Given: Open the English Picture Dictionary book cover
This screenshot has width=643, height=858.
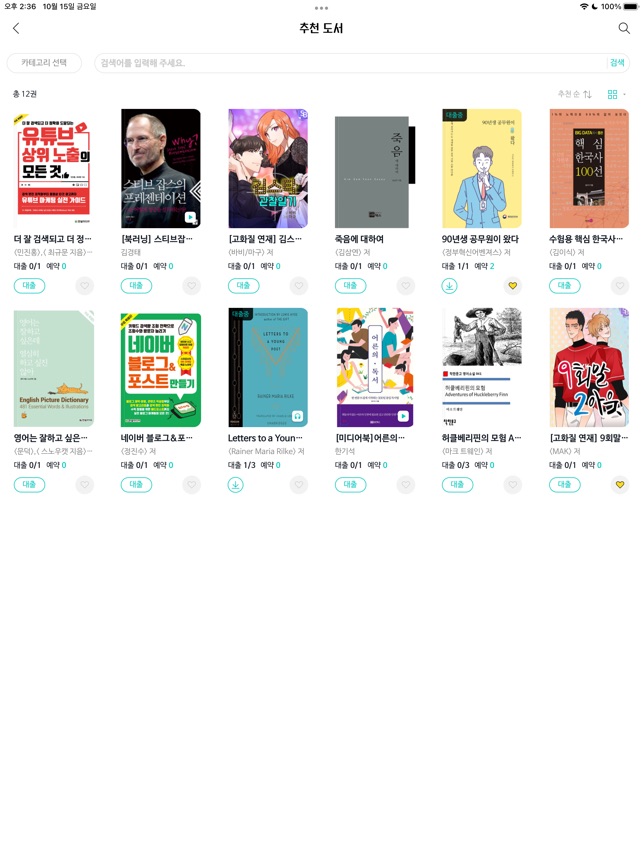Looking at the screenshot, I should coord(53,367).
